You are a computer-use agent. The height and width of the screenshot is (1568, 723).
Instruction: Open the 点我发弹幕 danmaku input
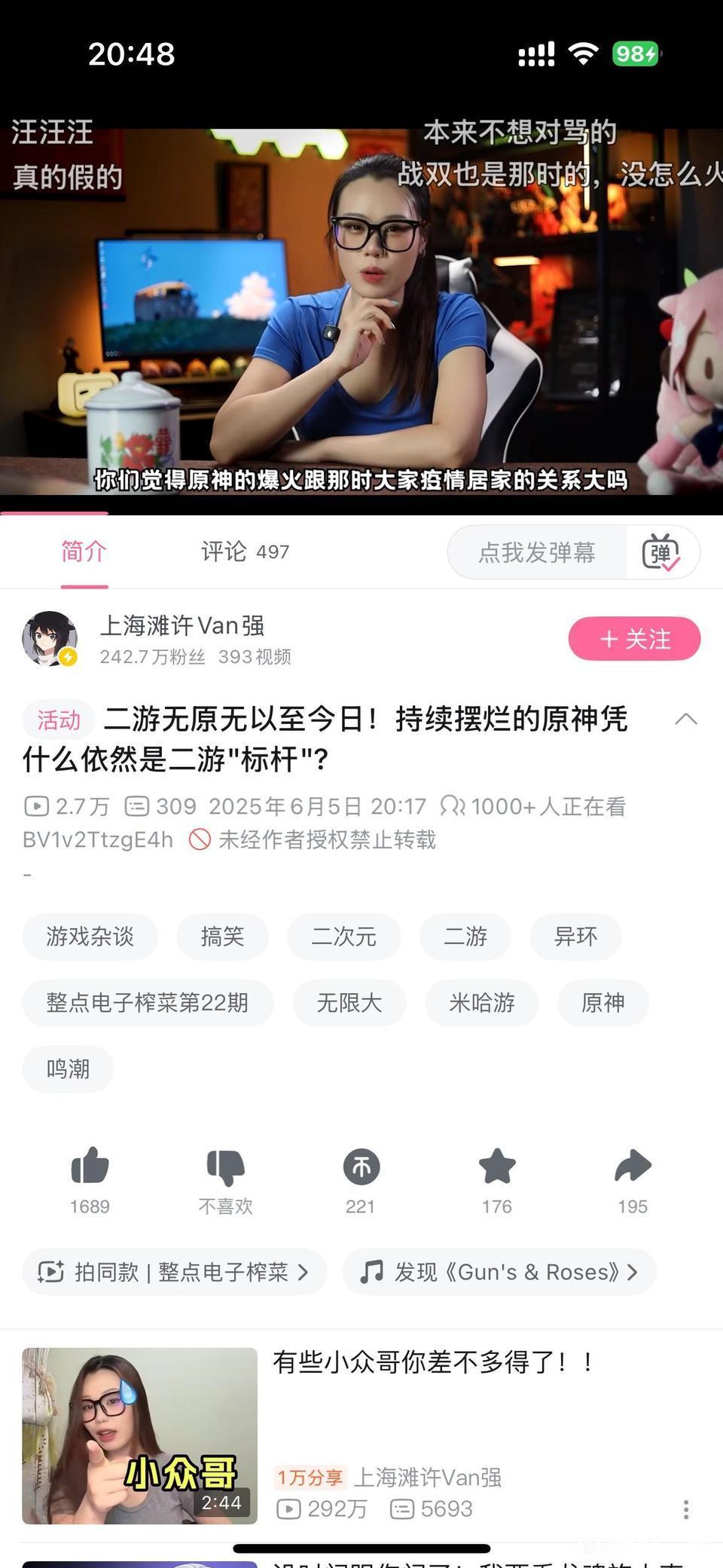click(537, 552)
